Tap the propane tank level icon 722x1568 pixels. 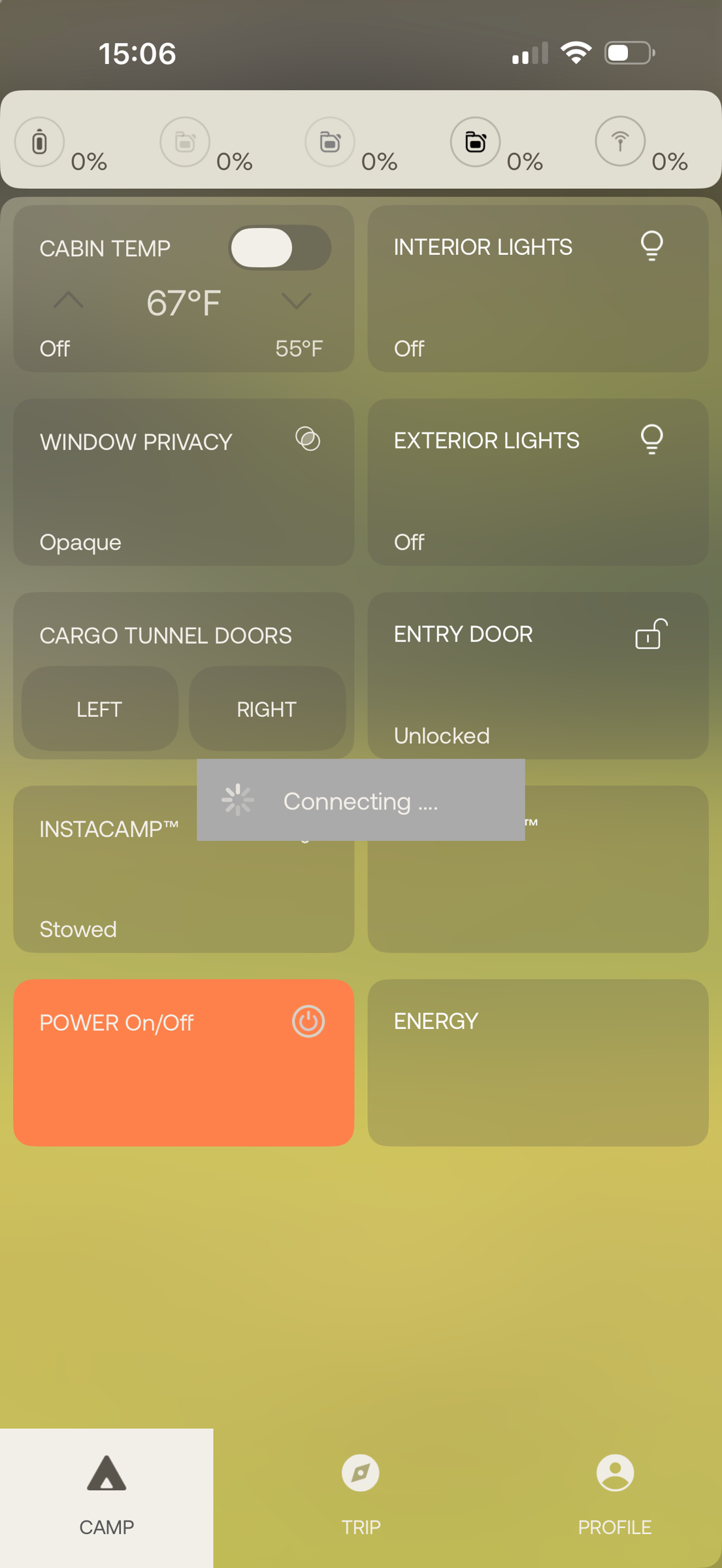point(40,142)
